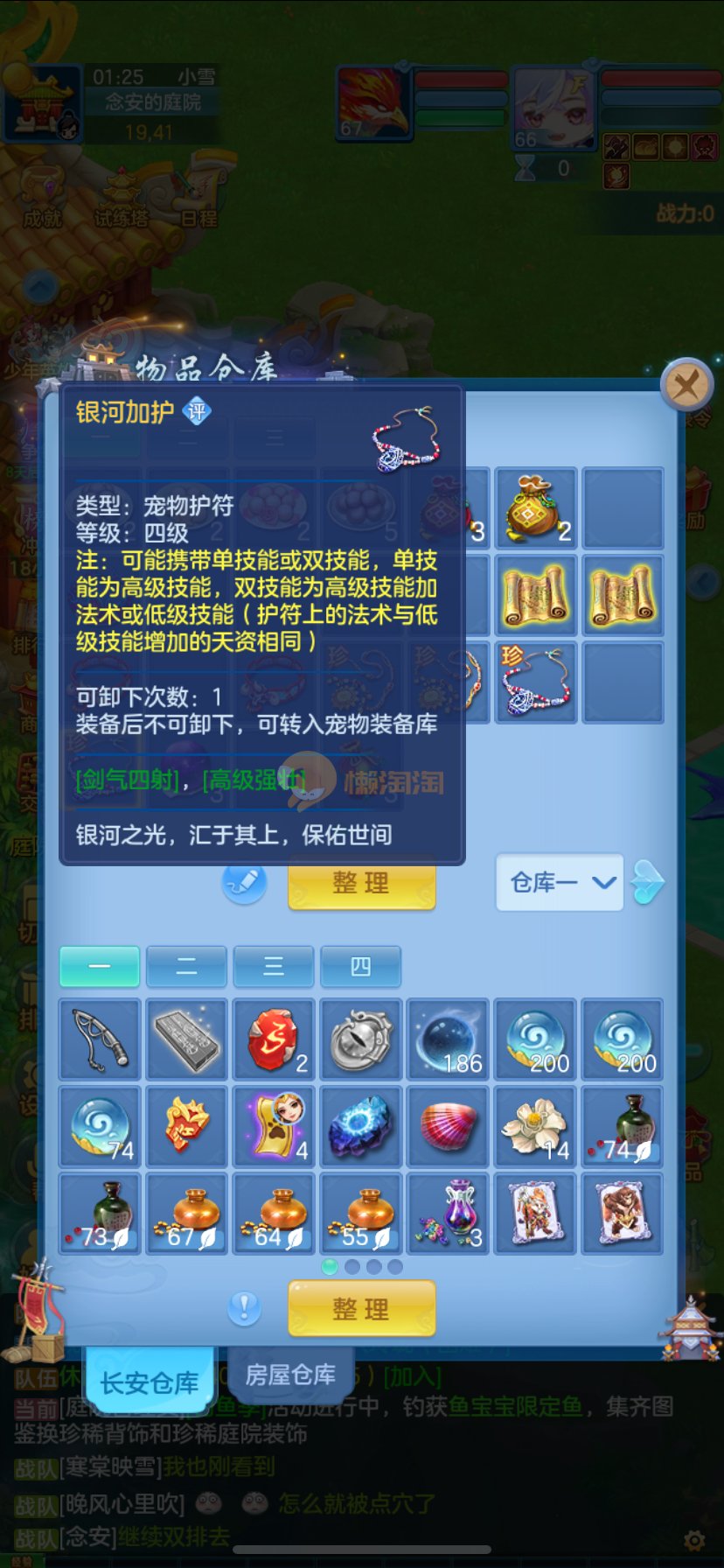This screenshot has width=724, height=1568.
Task: Select the red shell item
Action: [448, 1127]
